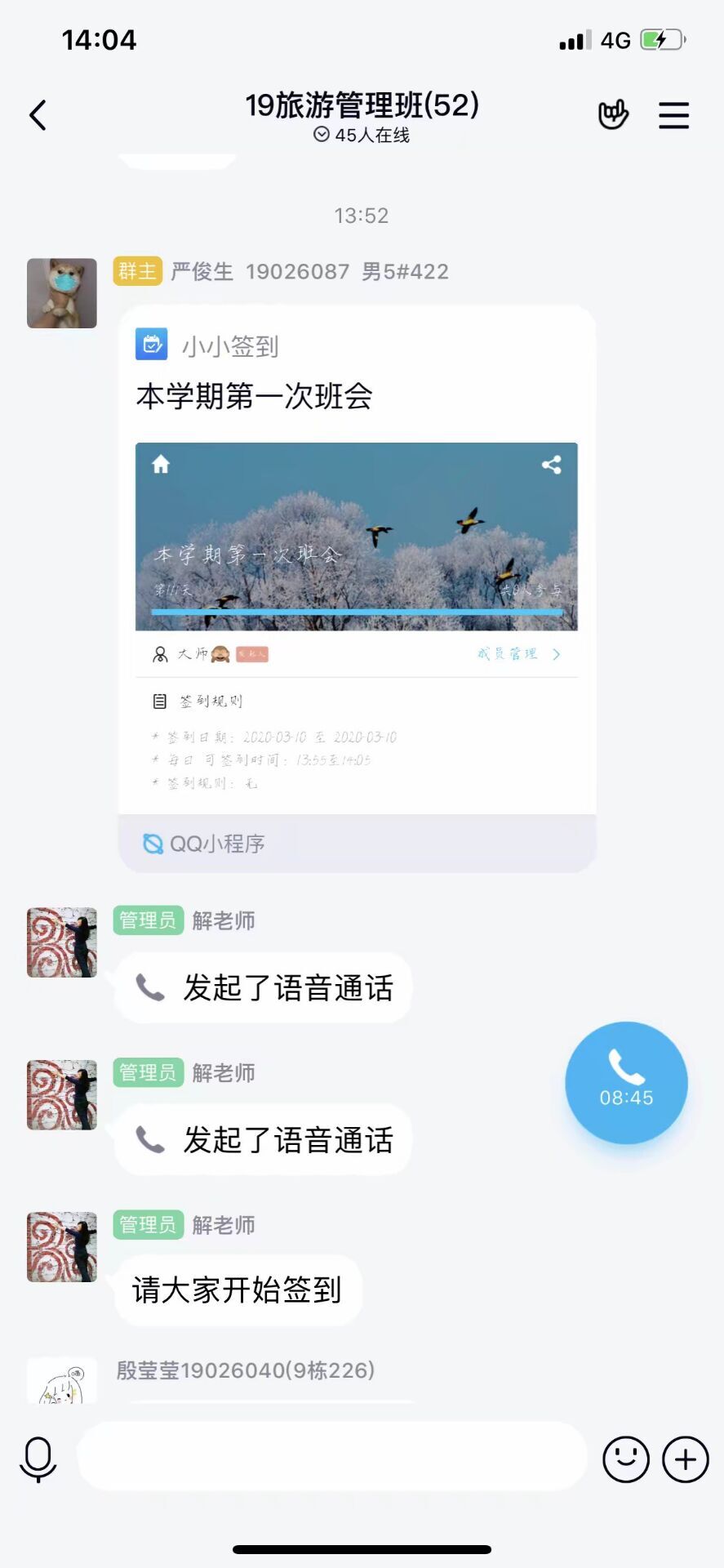Open the group menu icon

tap(673, 115)
